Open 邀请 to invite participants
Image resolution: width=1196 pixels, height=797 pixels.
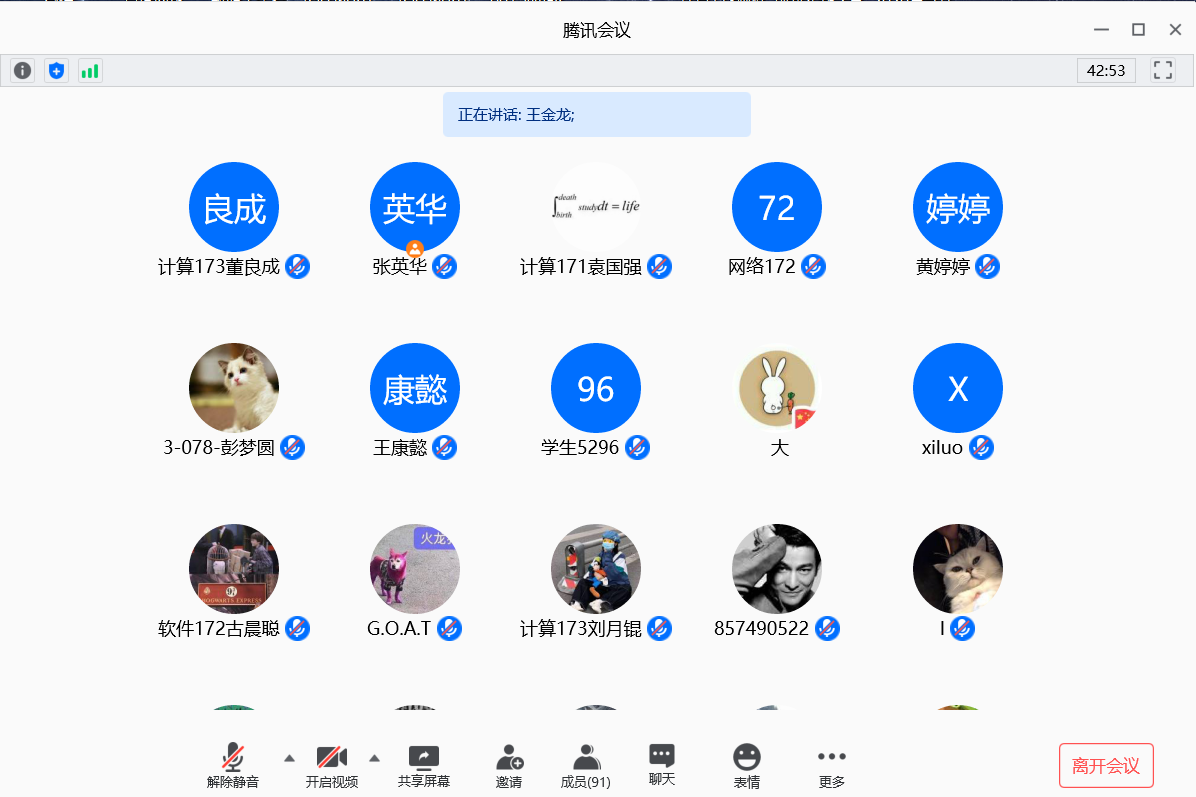coord(509,766)
